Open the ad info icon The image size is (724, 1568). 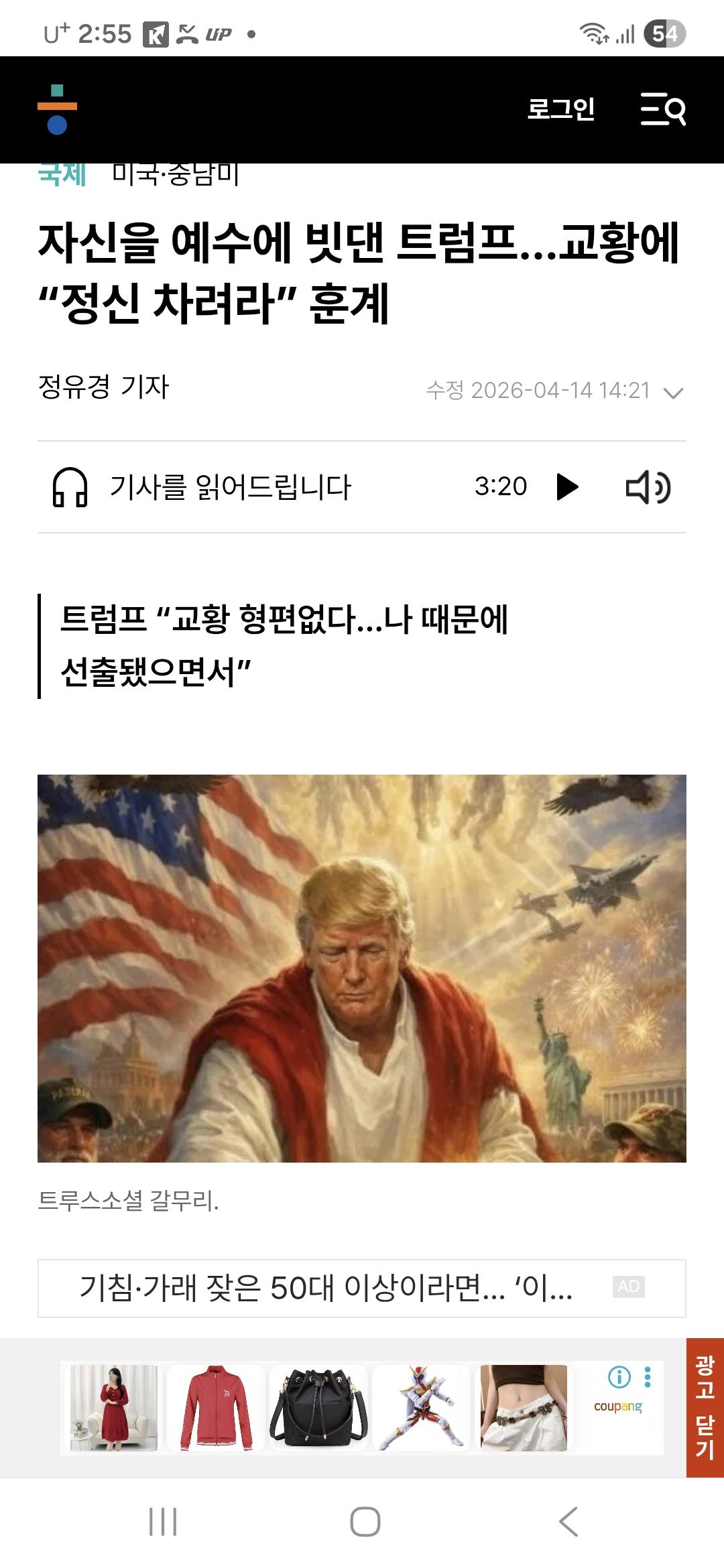pos(619,1377)
